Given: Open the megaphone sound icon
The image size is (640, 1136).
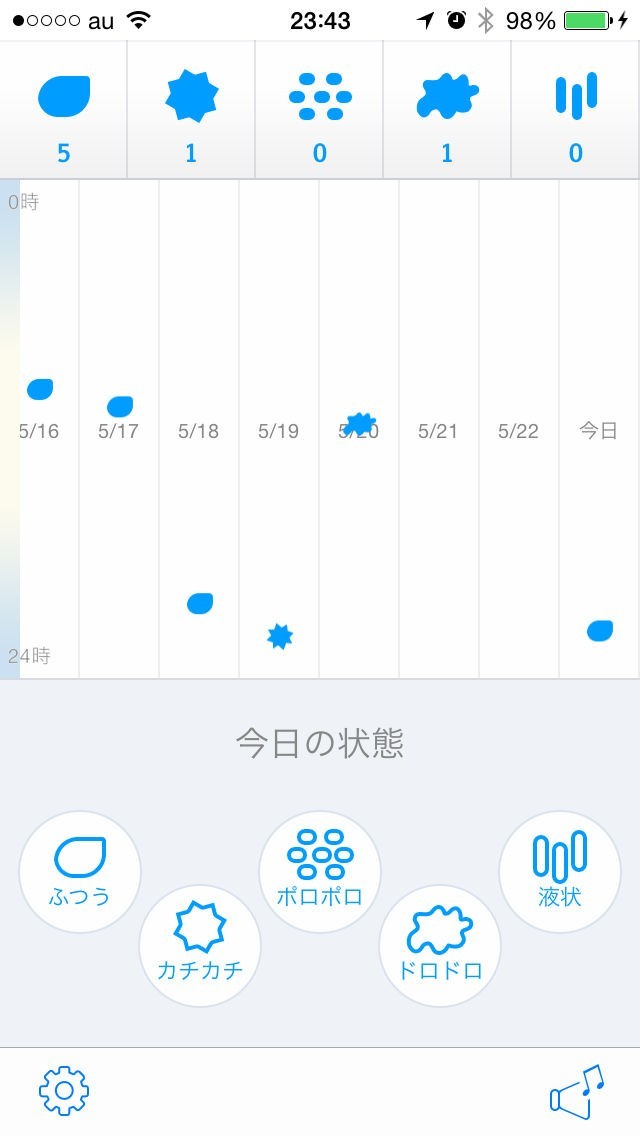Looking at the screenshot, I should 577,1091.
